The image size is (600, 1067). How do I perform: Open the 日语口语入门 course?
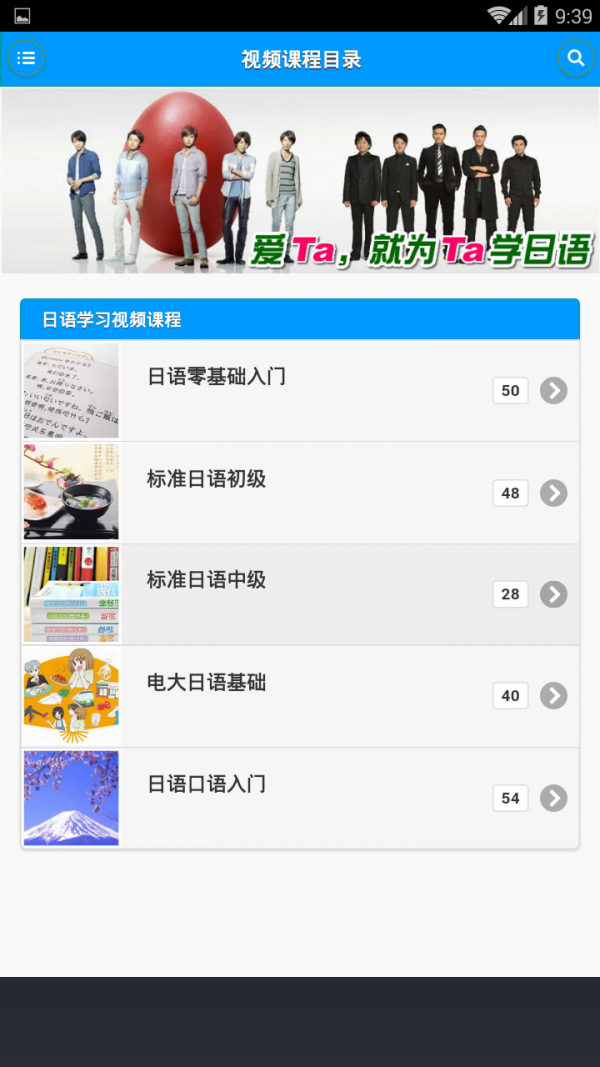click(x=300, y=798)
